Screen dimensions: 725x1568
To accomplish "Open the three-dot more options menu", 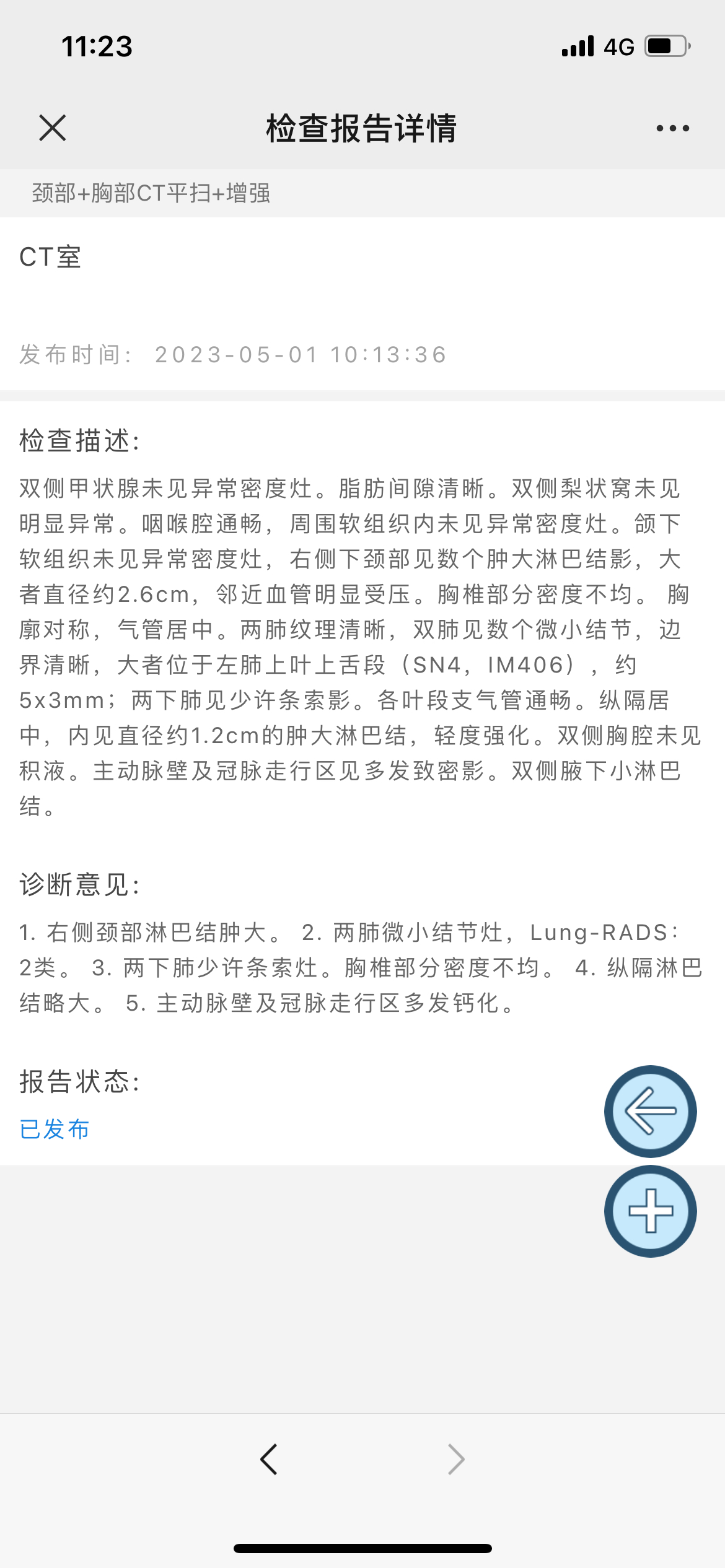I will [672, 128].
